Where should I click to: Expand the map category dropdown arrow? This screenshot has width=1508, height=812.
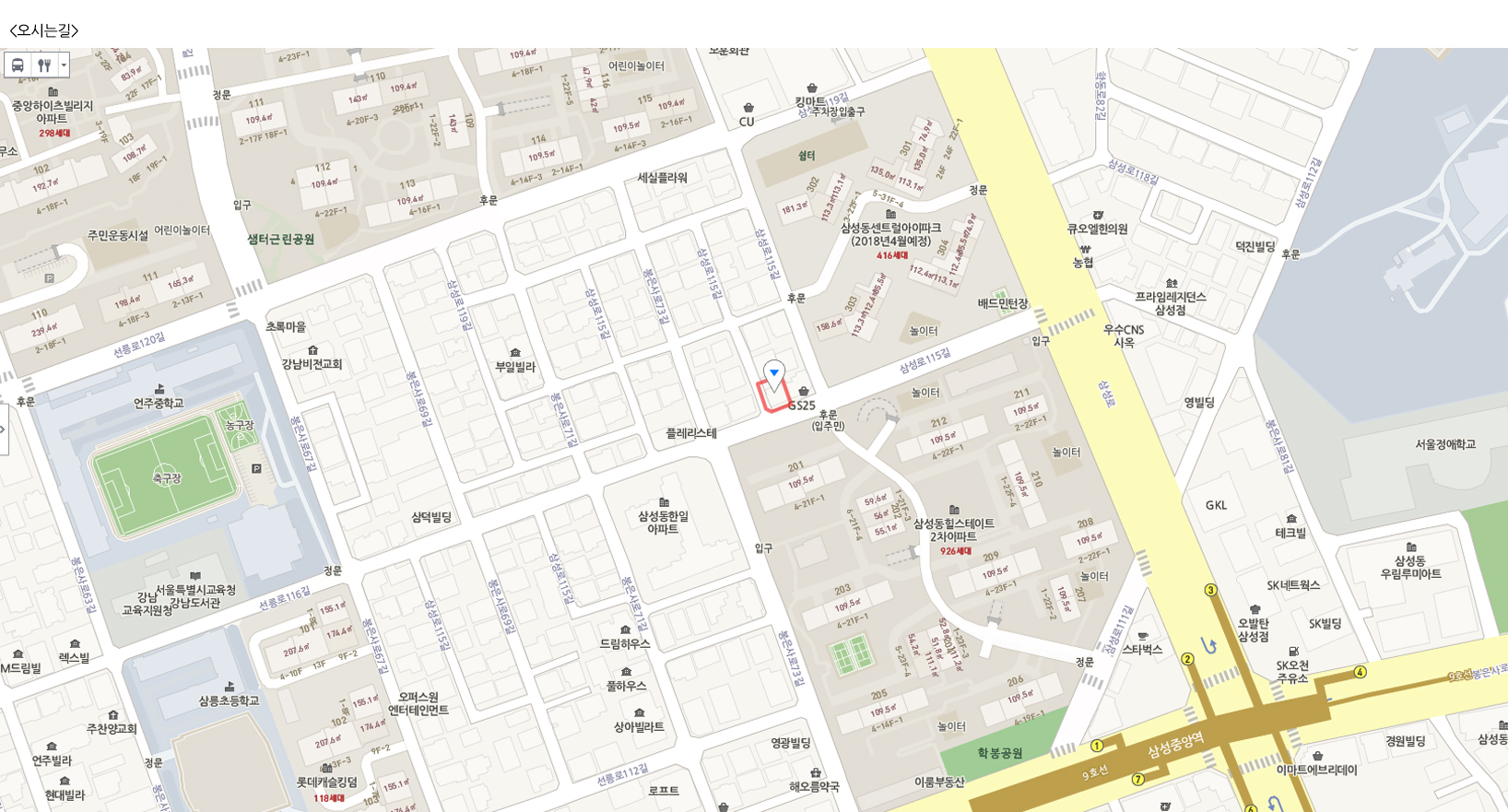coord(64,65)
